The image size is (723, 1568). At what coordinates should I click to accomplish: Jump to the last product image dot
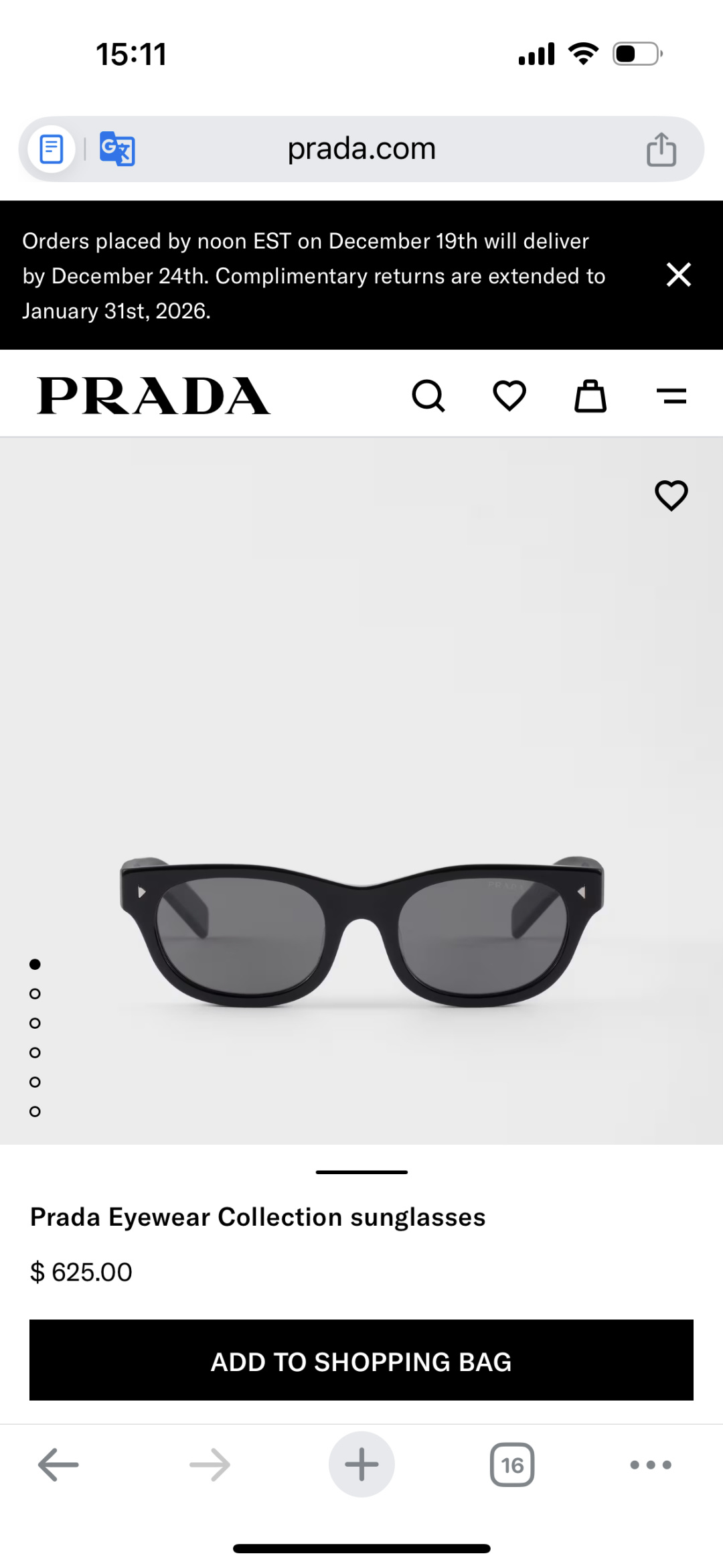pos(35,1112)
